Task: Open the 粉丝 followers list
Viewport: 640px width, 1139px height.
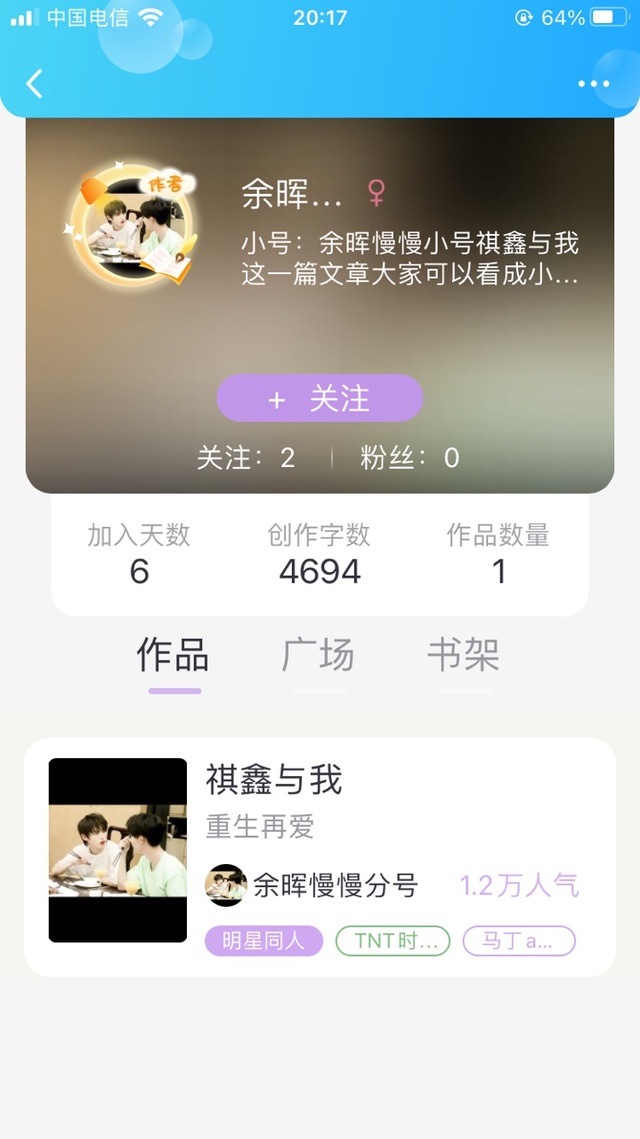Action: tap(410, 458)
